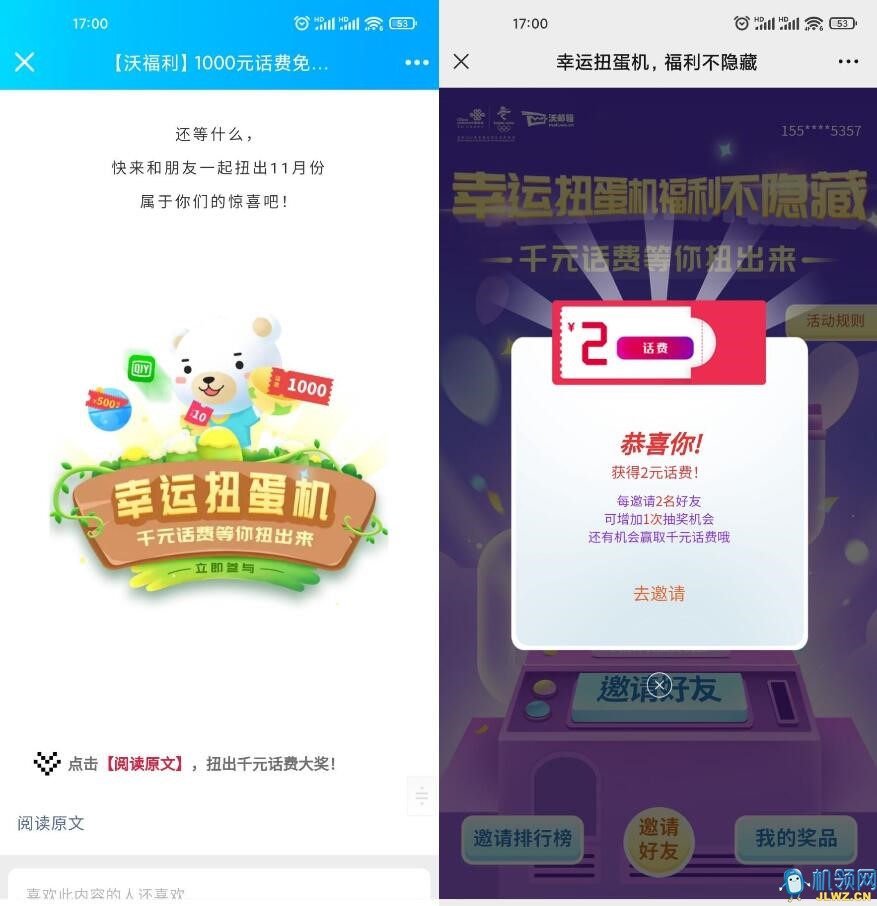Viewport: 877px width, 906px height.
Task: Open the 阅读原文 link
Action: [x=51, y=823]
